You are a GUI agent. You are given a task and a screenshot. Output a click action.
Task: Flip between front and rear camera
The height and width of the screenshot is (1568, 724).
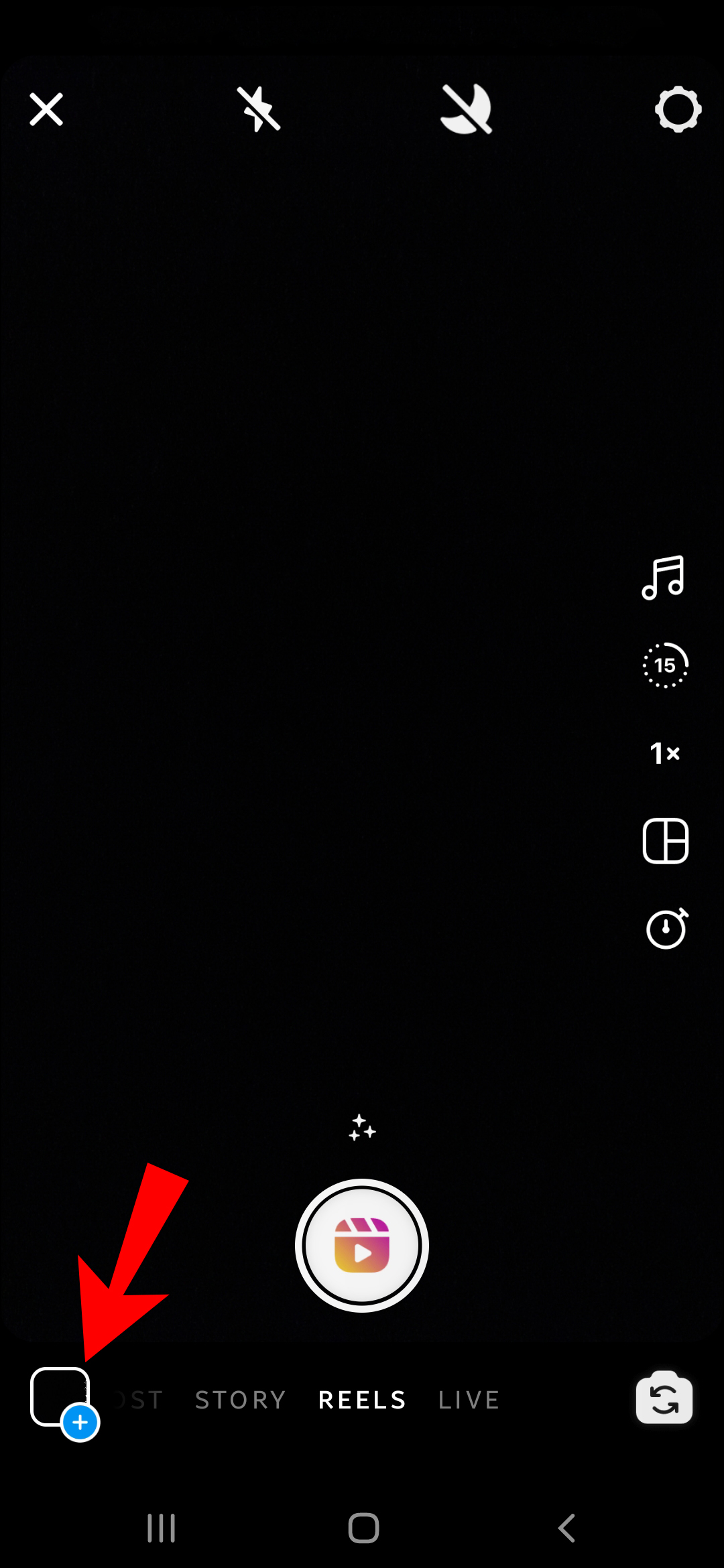[x=664, y=1398]
